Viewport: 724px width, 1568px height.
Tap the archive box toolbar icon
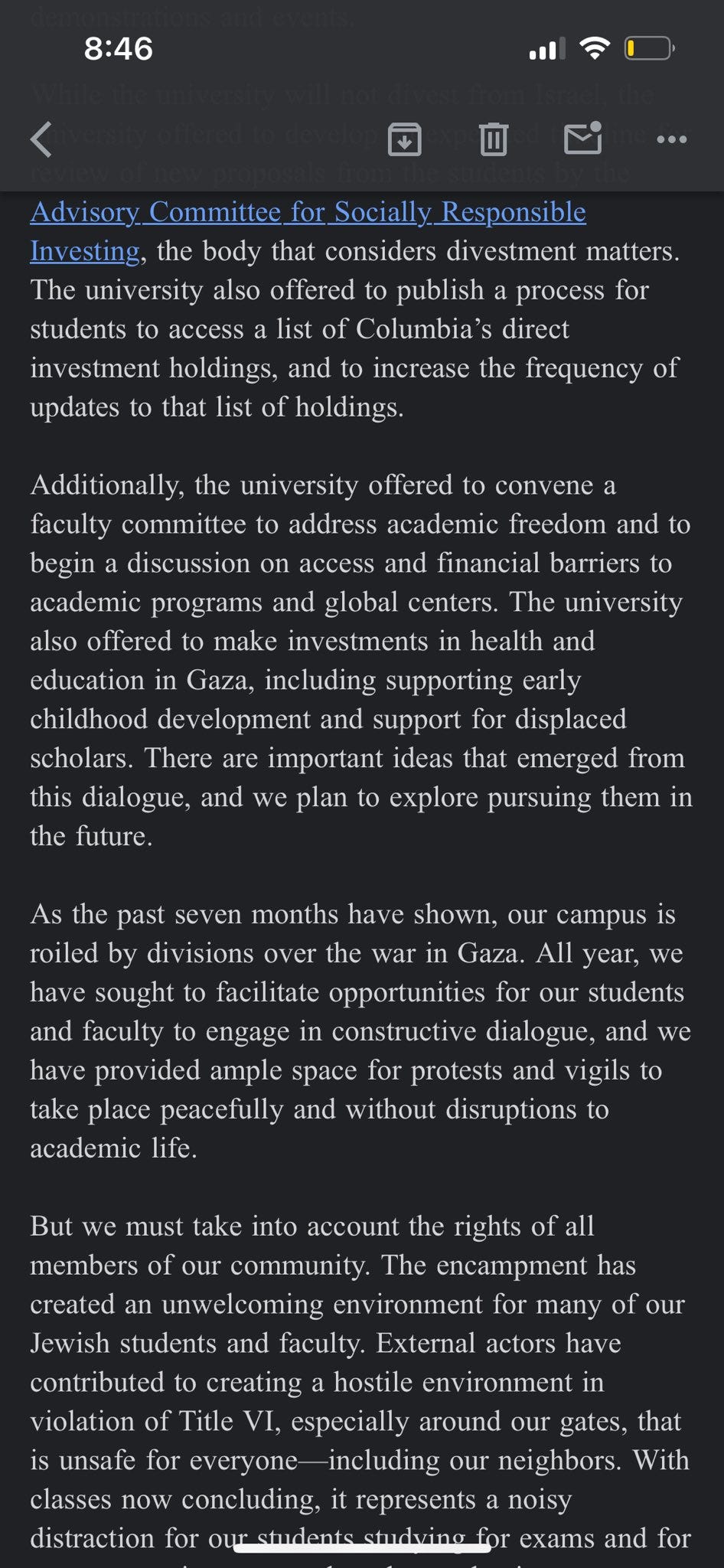pos(406,140)
